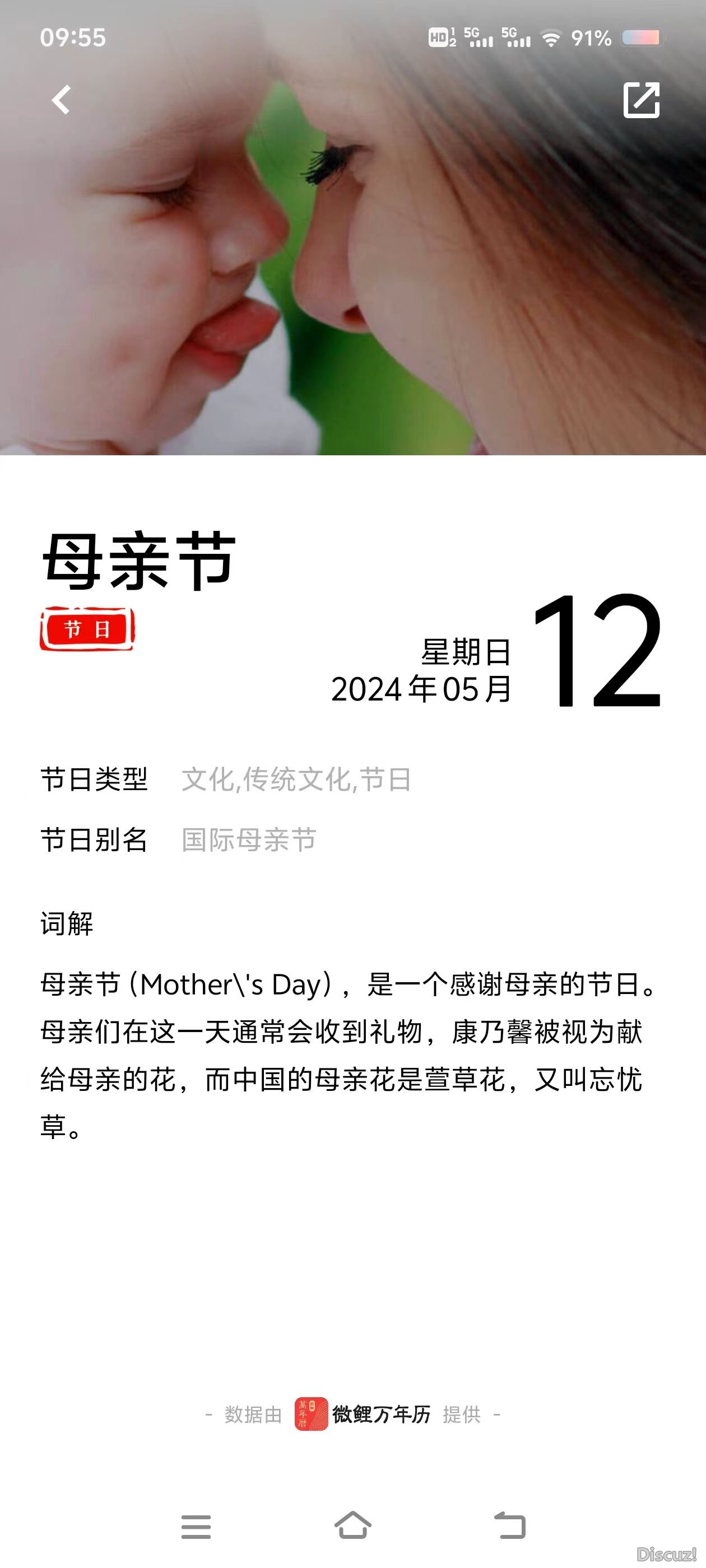This screenshot has height=1568, width=706.
Task: Go back using the top-left arrow
Action: pos(61,99)
